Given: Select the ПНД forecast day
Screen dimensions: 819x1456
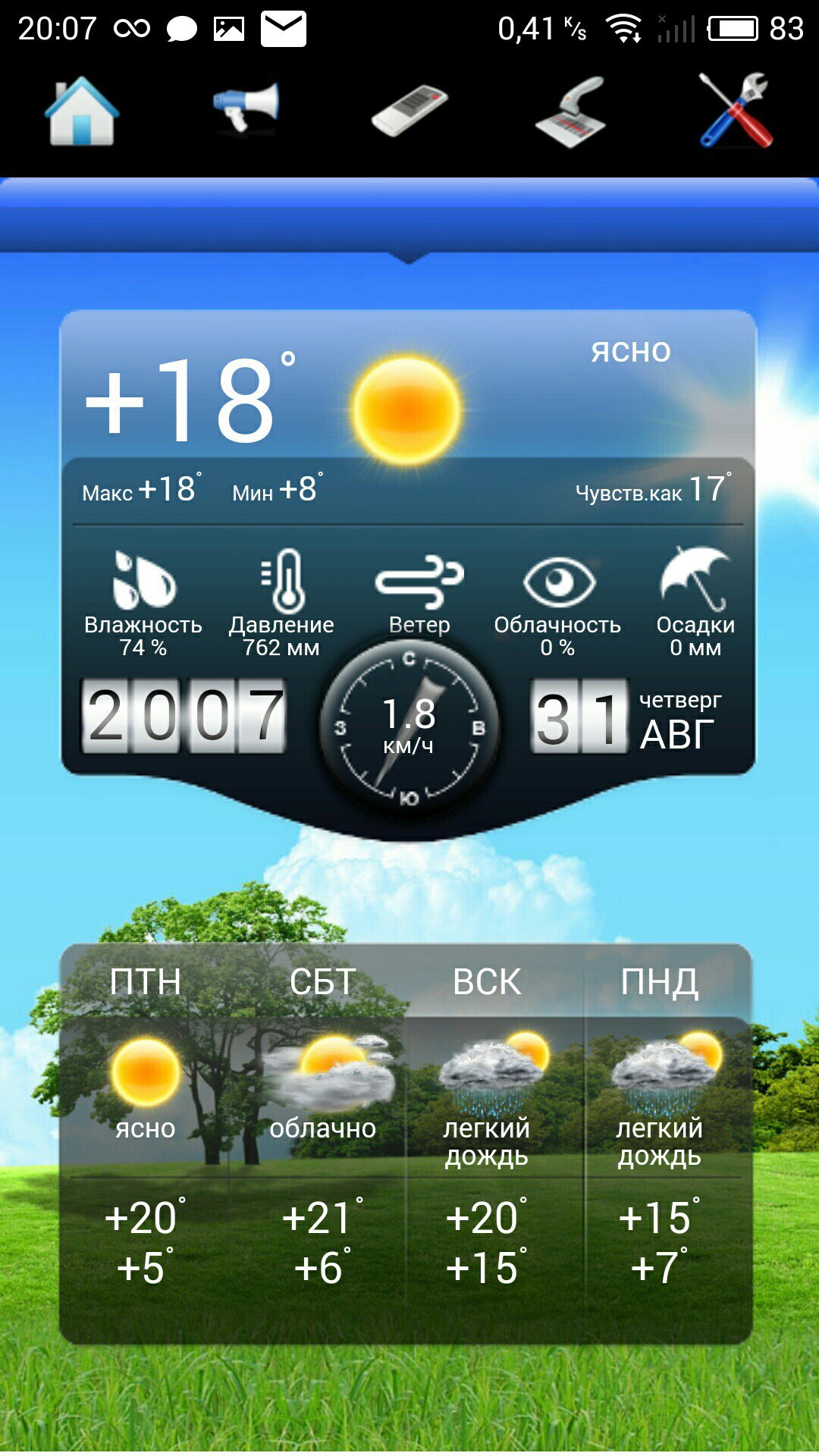Looking at the screenshot, I should coord(659,1137).
